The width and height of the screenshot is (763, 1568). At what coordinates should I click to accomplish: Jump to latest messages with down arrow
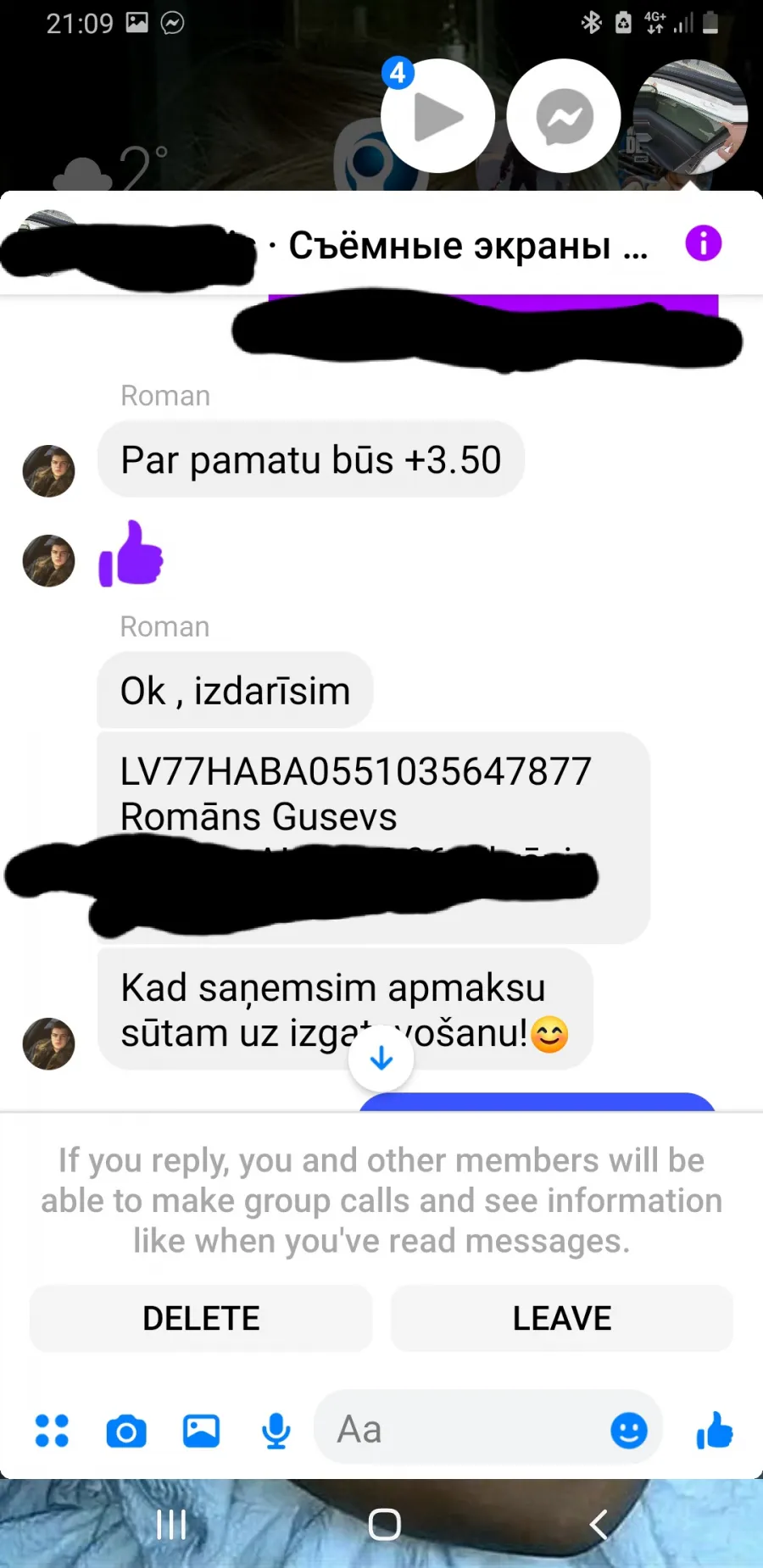[x=381, y=1058]
